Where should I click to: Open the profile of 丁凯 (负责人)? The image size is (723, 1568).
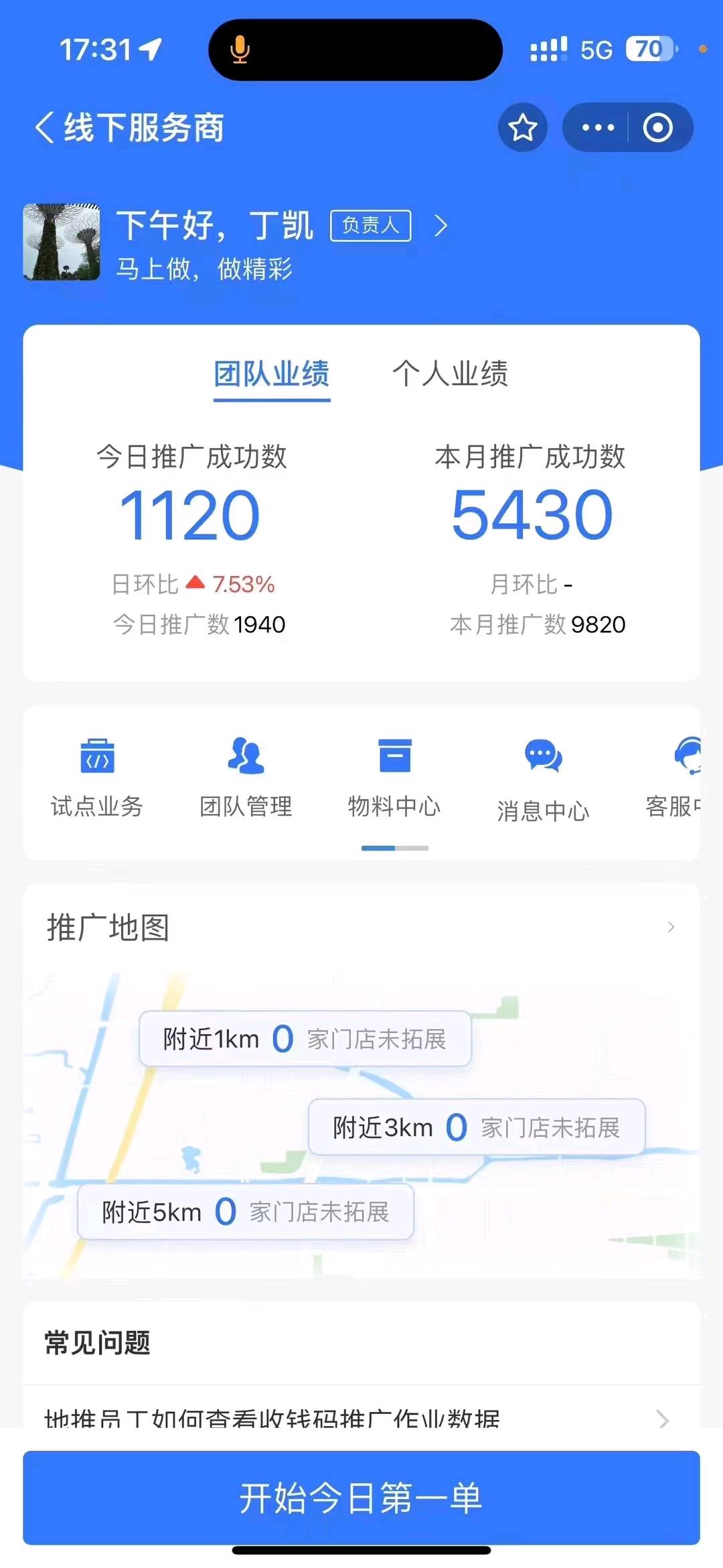pyautogui.click(x=439, y=226)
